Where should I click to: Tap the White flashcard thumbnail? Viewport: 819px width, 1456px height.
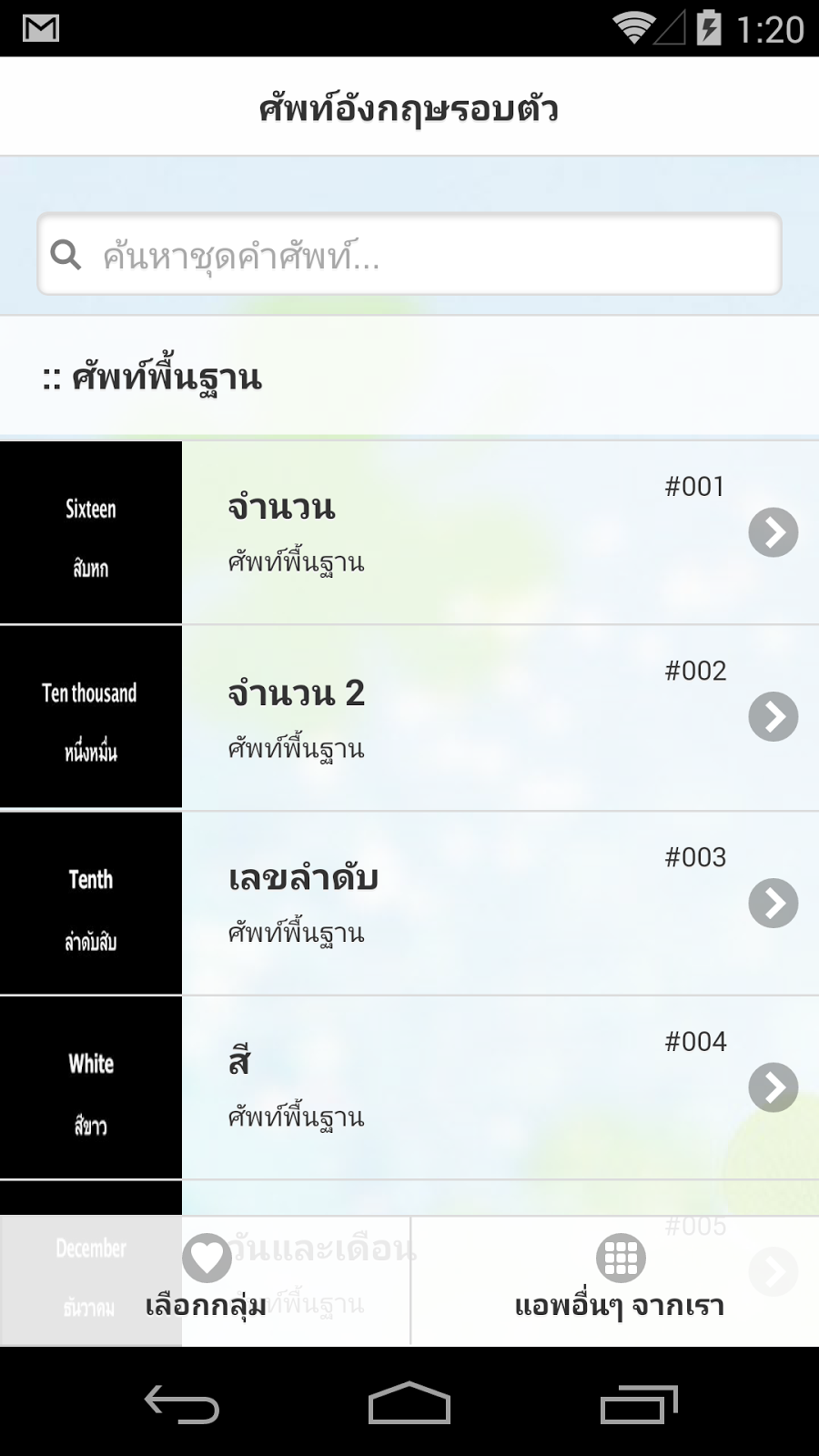coord(91,1087)
